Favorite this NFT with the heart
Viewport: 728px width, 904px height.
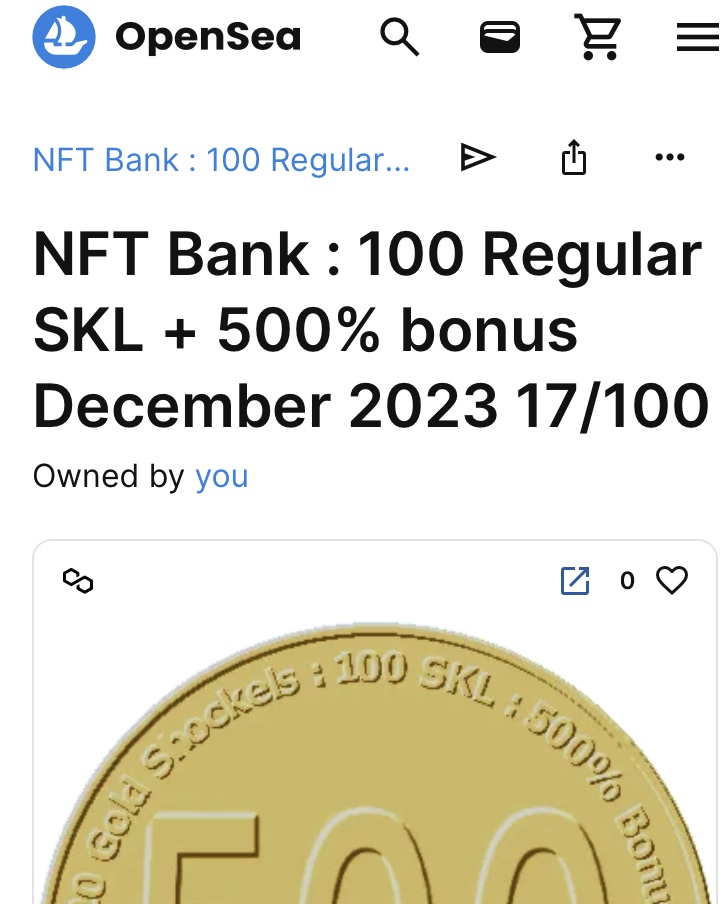[672, 580]
